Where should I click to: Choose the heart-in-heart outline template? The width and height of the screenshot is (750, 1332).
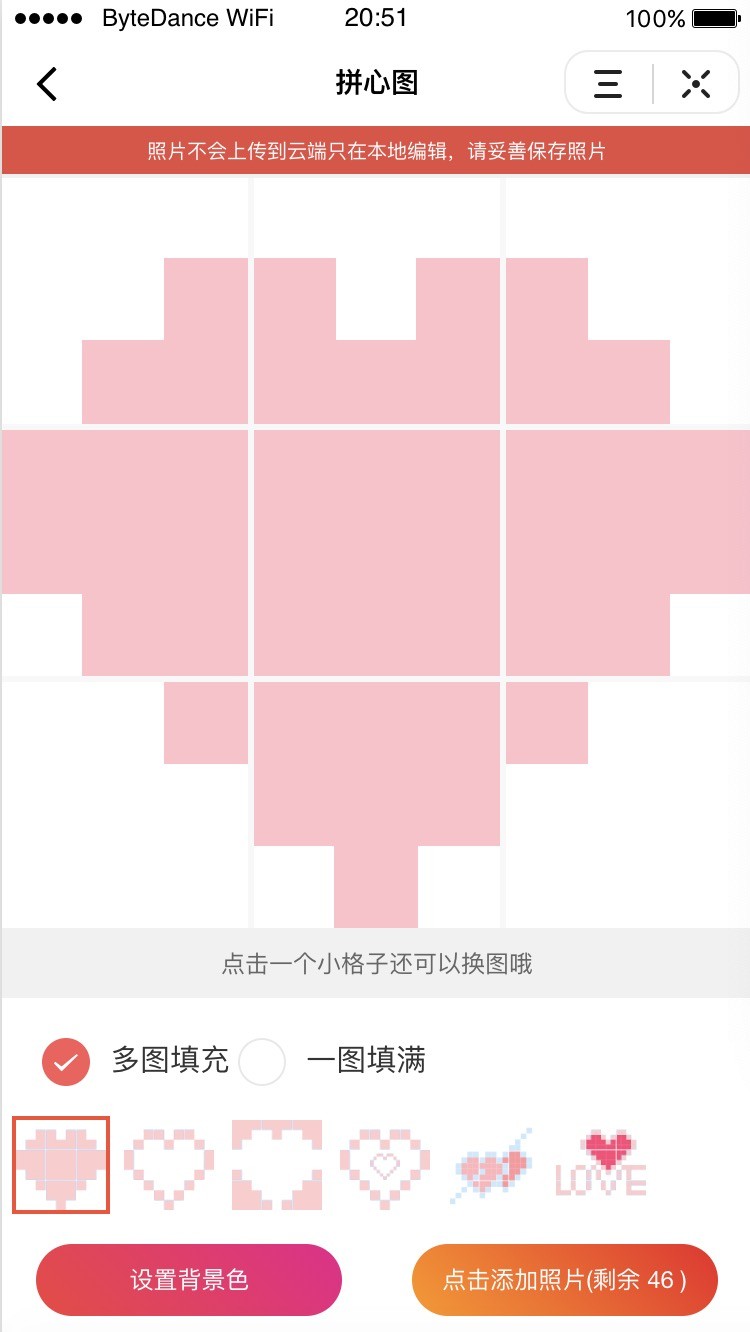[x=385, y=1165]
